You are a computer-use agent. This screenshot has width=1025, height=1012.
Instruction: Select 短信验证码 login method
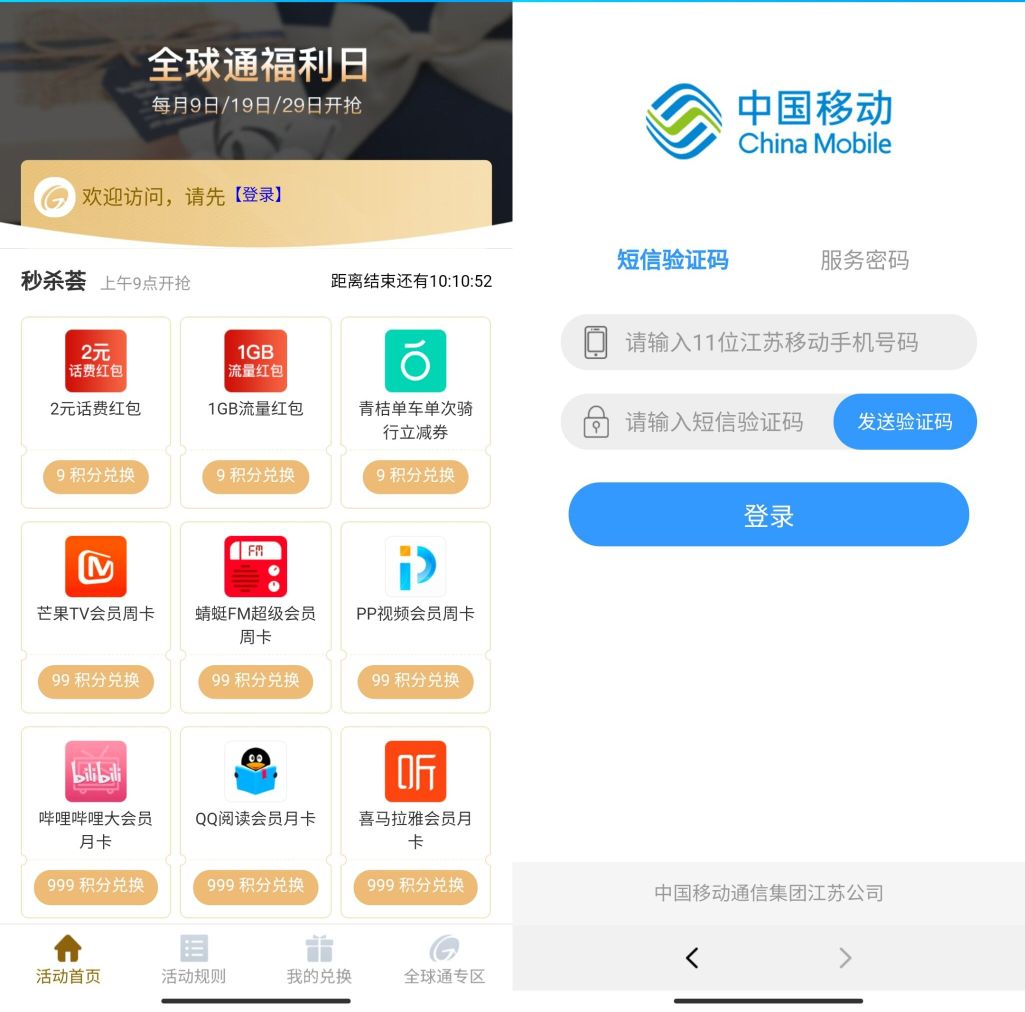tap(672, 260)
